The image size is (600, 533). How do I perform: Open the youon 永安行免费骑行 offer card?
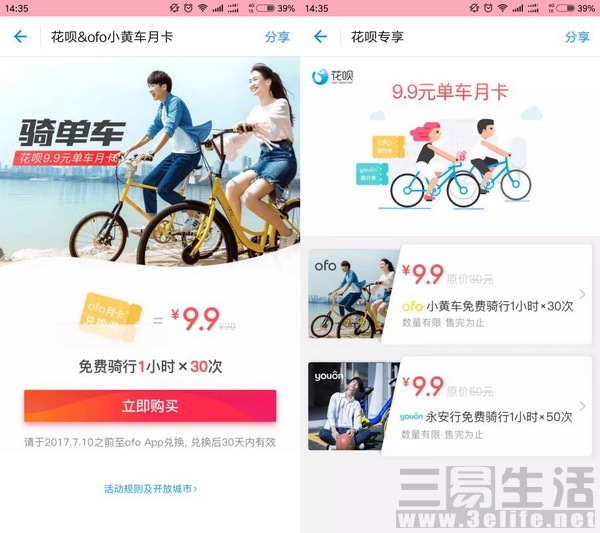(x=450, y=406)
